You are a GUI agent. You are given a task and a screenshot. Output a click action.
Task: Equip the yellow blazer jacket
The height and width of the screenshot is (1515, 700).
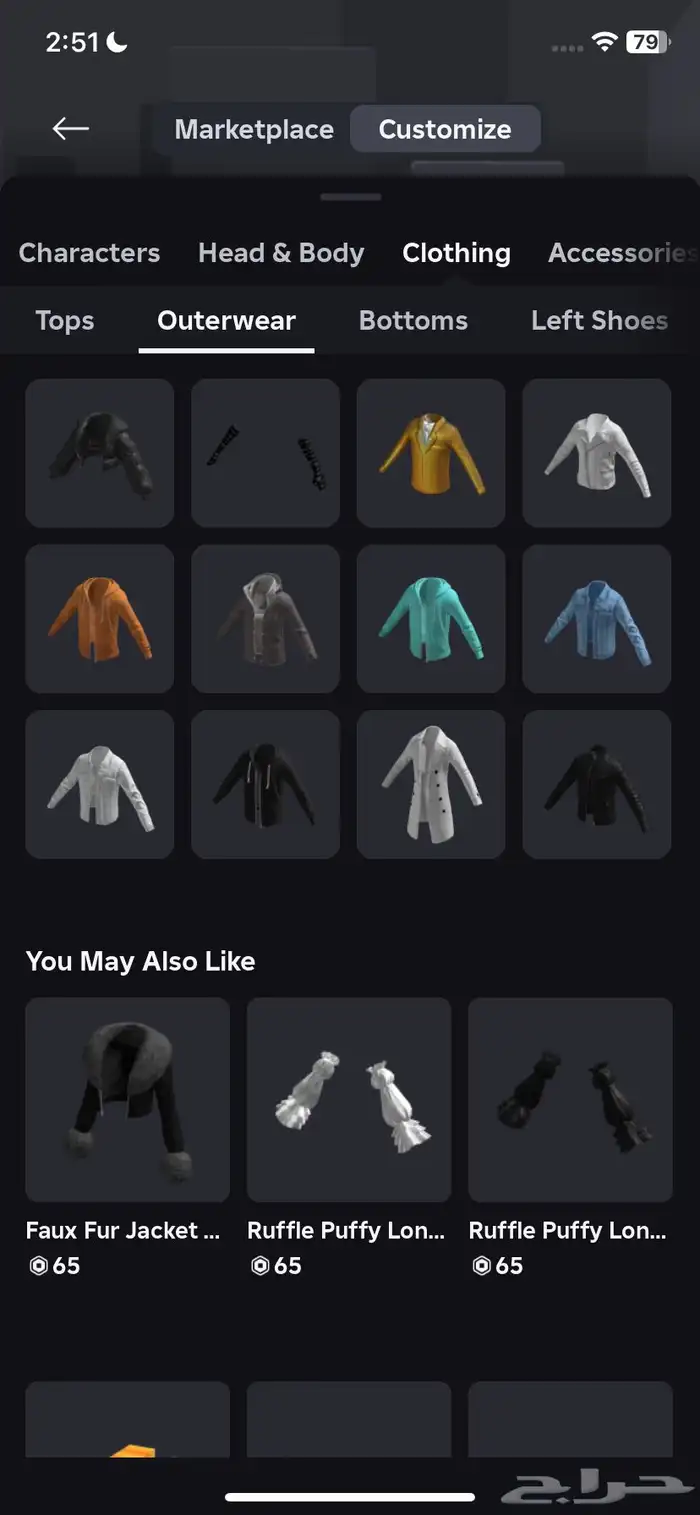pos(431,453)
